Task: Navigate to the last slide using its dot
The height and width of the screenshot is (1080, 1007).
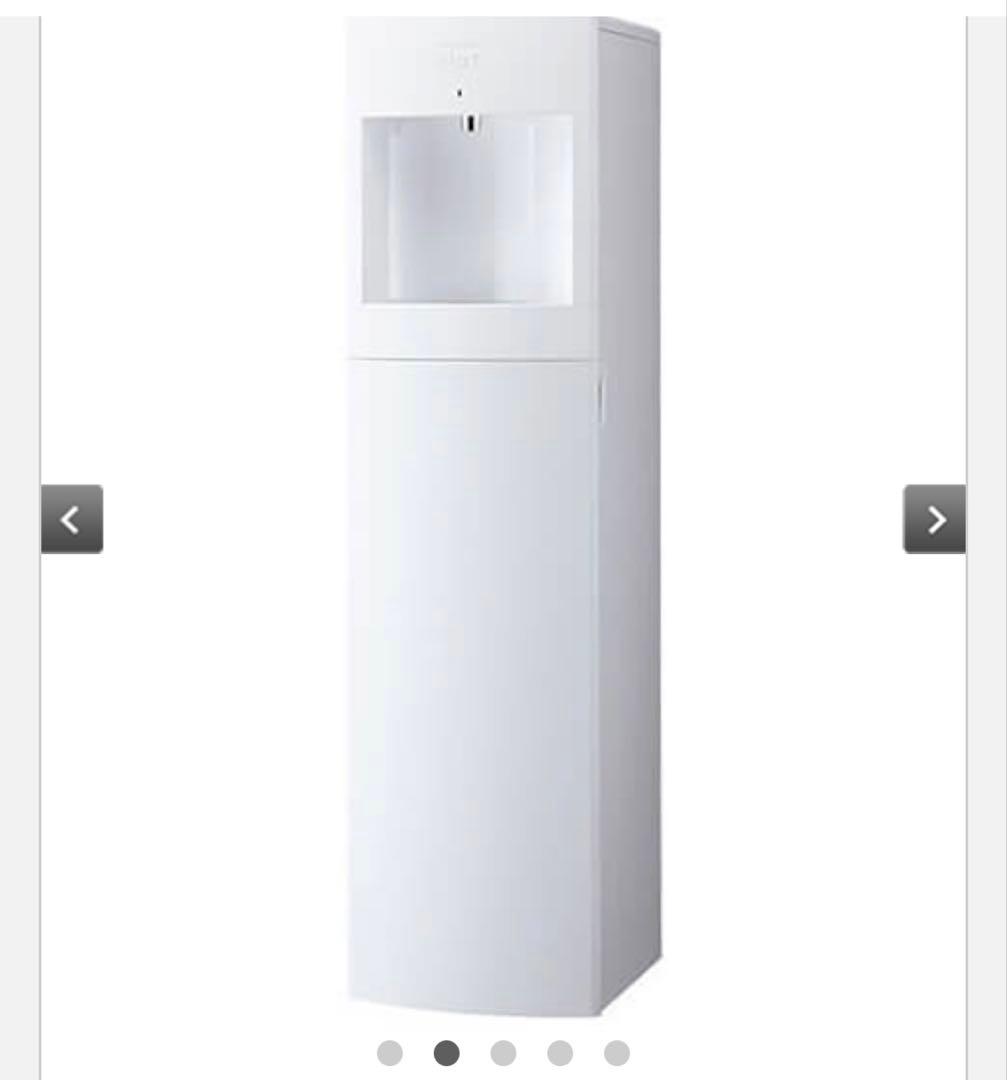Action: (614, 1053)
